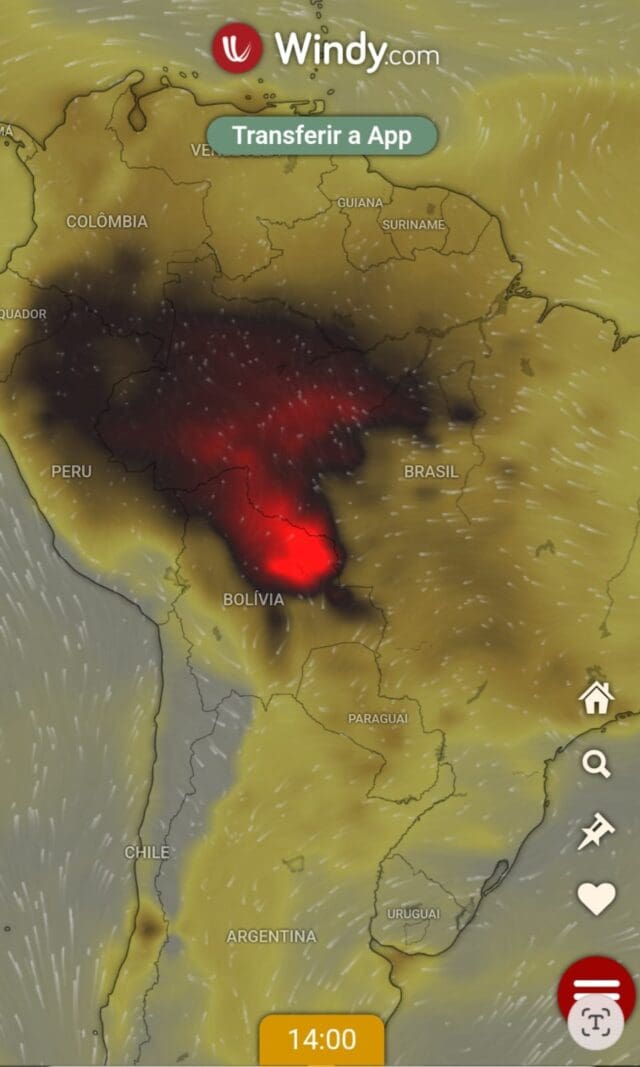
Task: Tap the text recognition scan icon
Action: point(595,1022)
